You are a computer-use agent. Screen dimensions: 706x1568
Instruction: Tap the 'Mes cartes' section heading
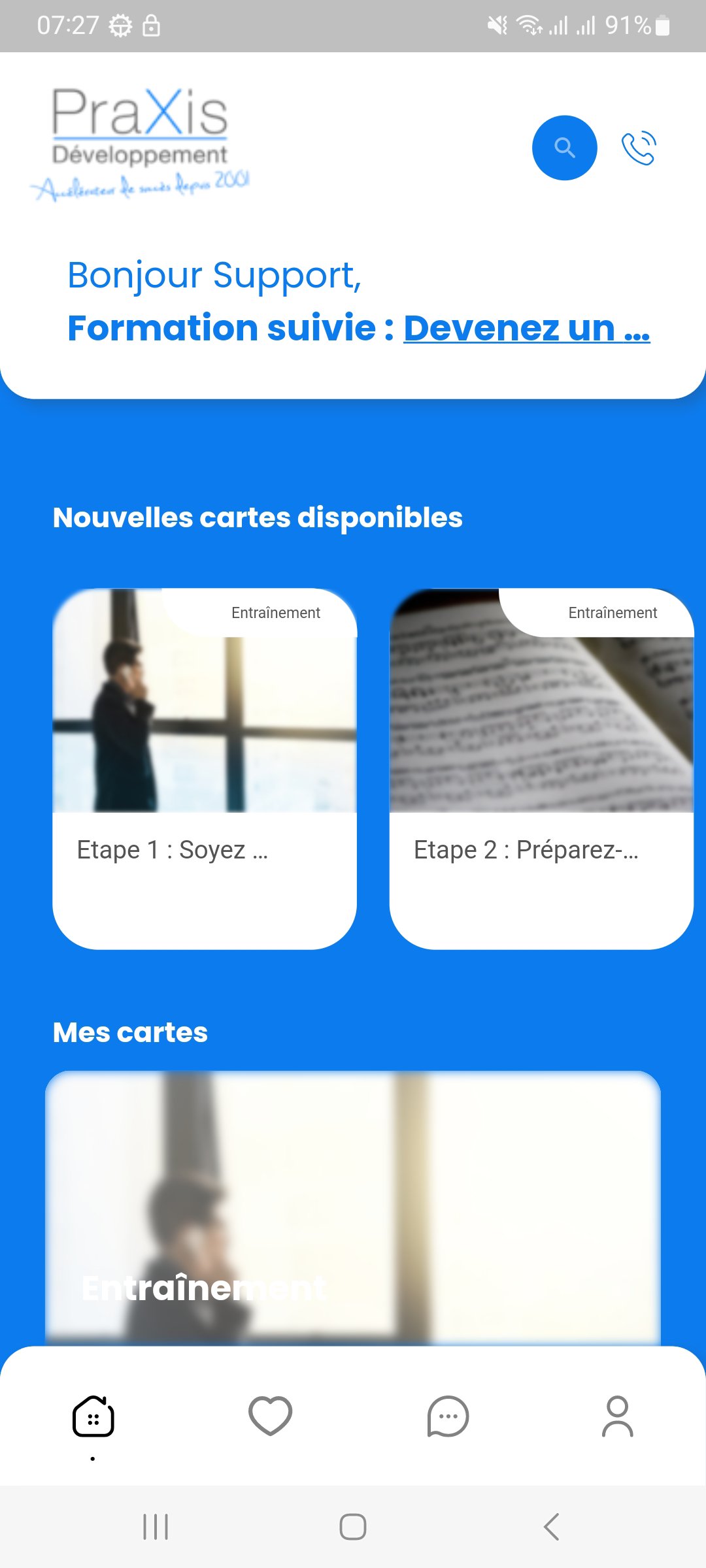130,1032
